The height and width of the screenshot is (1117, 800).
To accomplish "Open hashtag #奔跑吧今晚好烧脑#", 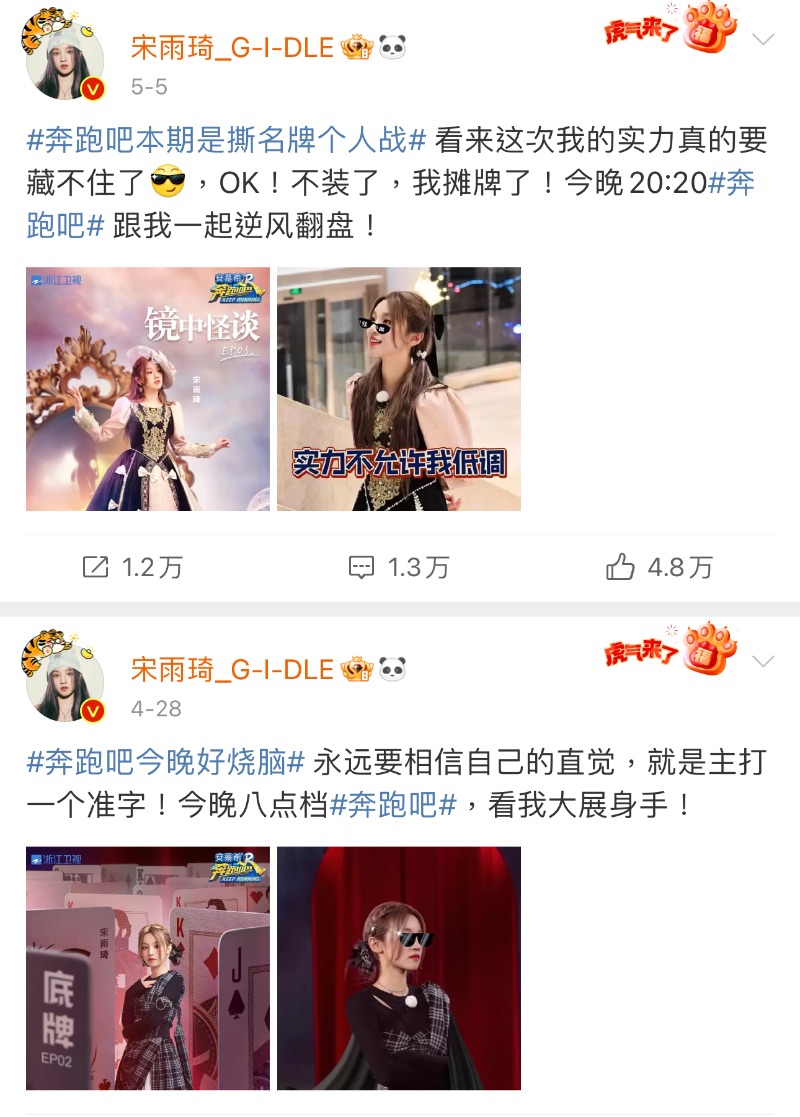I will coord(166,762).
